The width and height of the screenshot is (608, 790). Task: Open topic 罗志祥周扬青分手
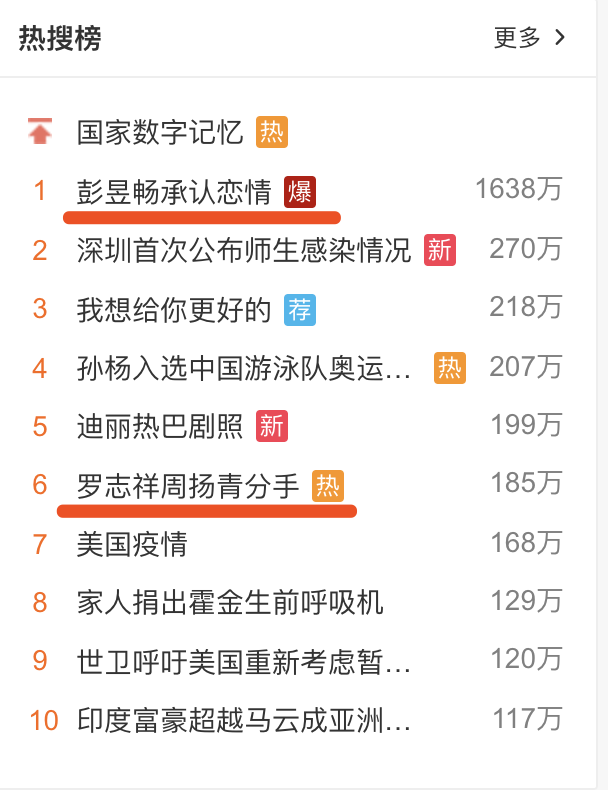[x=188, y=486]
